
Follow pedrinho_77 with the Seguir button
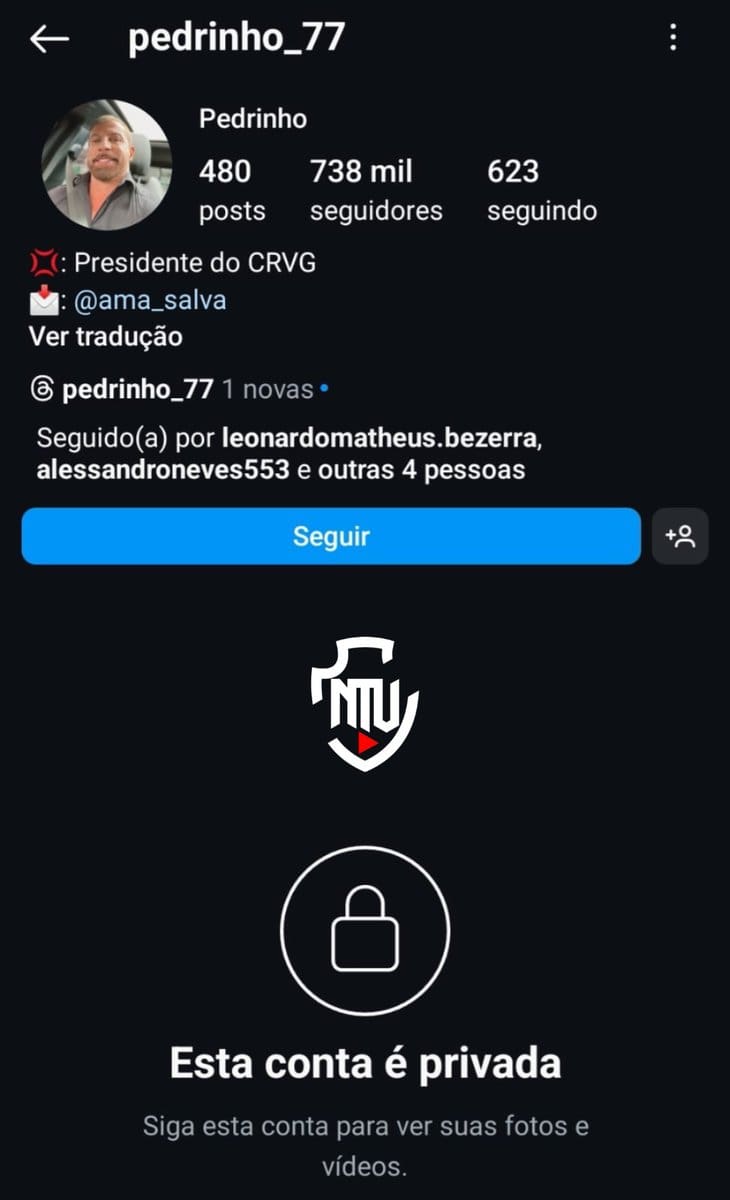[331, 536]
